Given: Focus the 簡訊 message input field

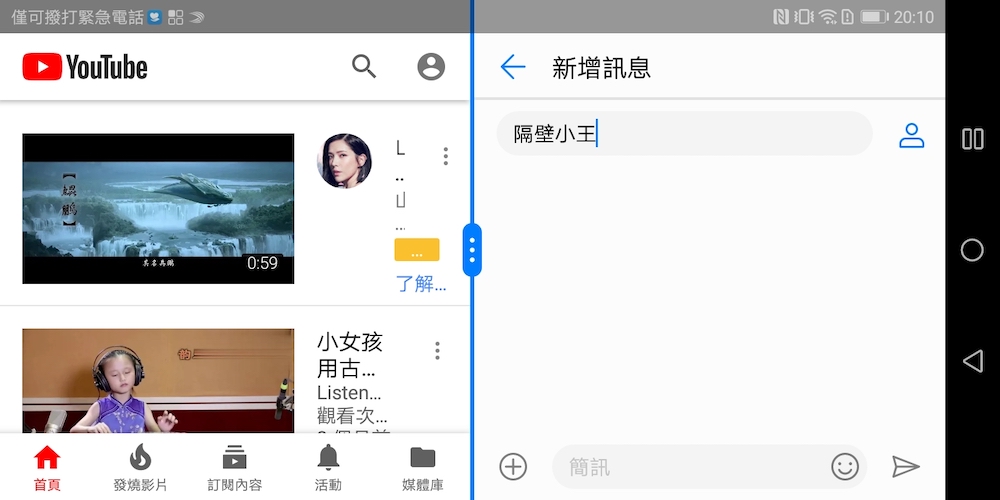Looking at the screenshot, I should pos(690,467).
